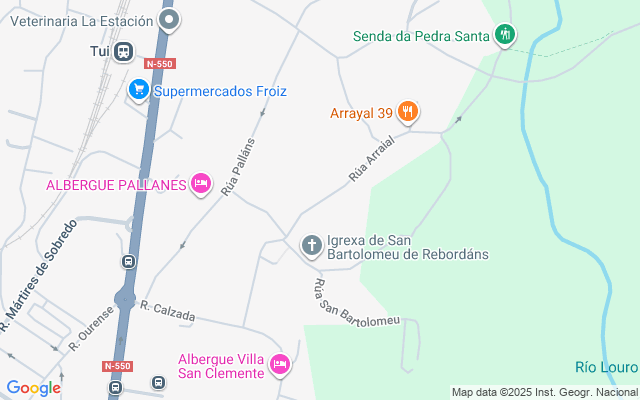Select the ALBERGUE PALLANES lodging pin
640x400 pixels.
point(200,183)
